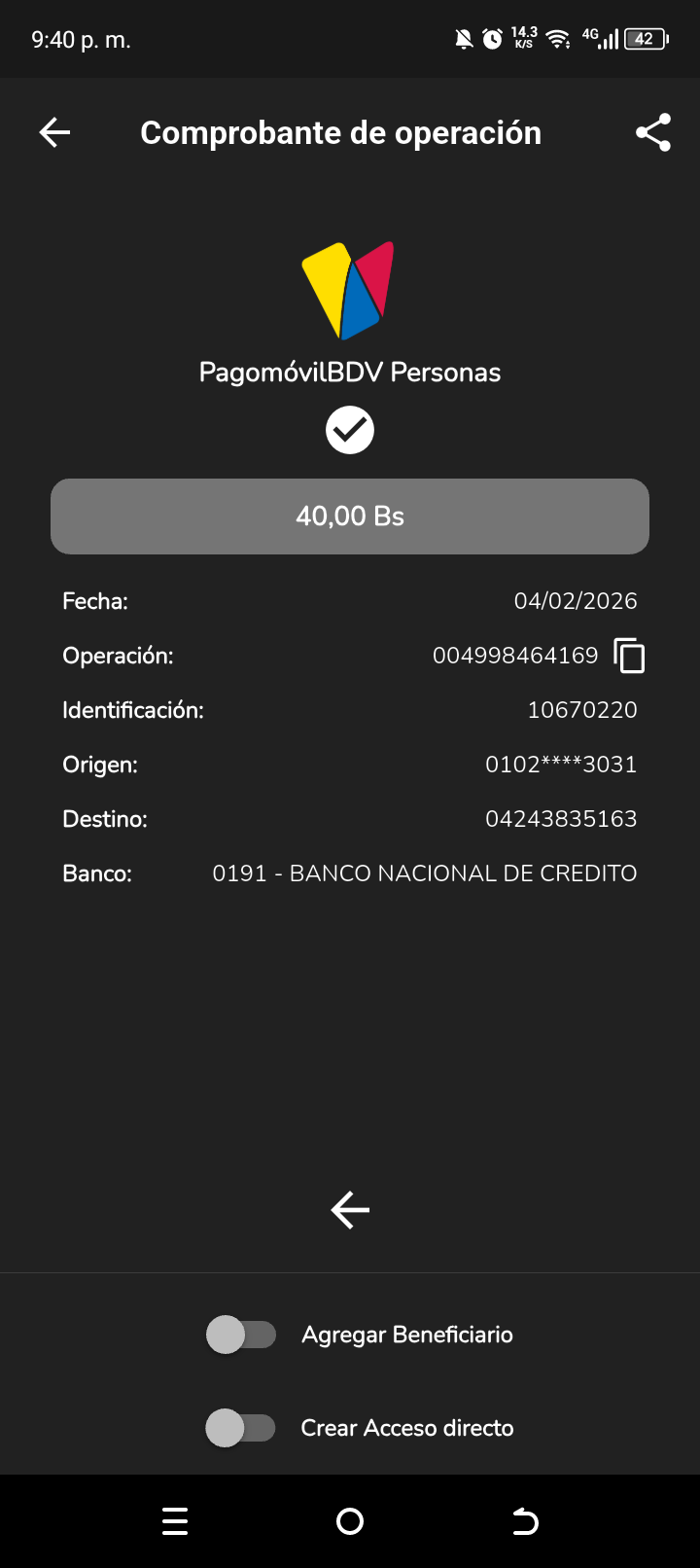Turn on Crear Acceso directo
The height and width of the screenshot is (1568, 700).
pos(241,1428)
